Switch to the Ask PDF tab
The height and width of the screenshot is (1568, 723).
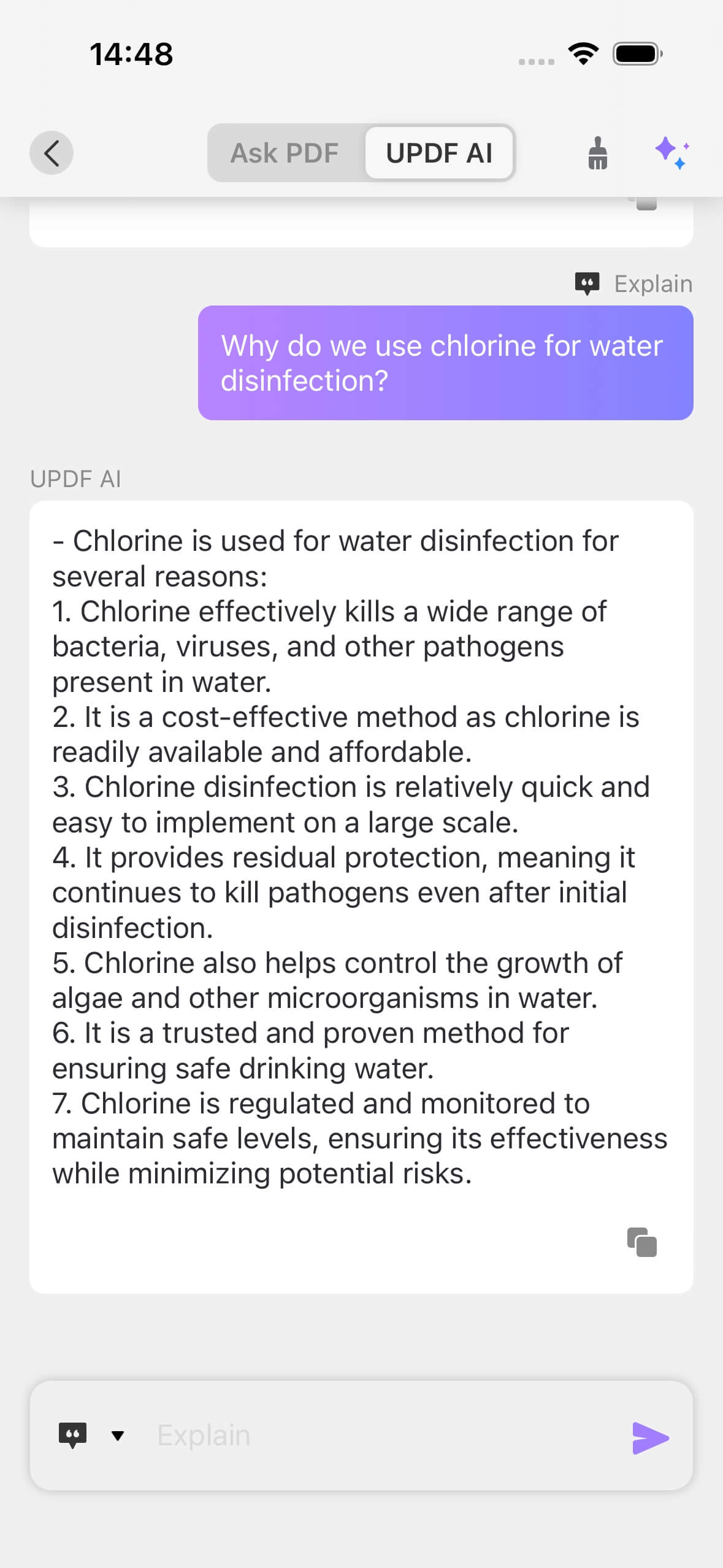tap(285, 153)
